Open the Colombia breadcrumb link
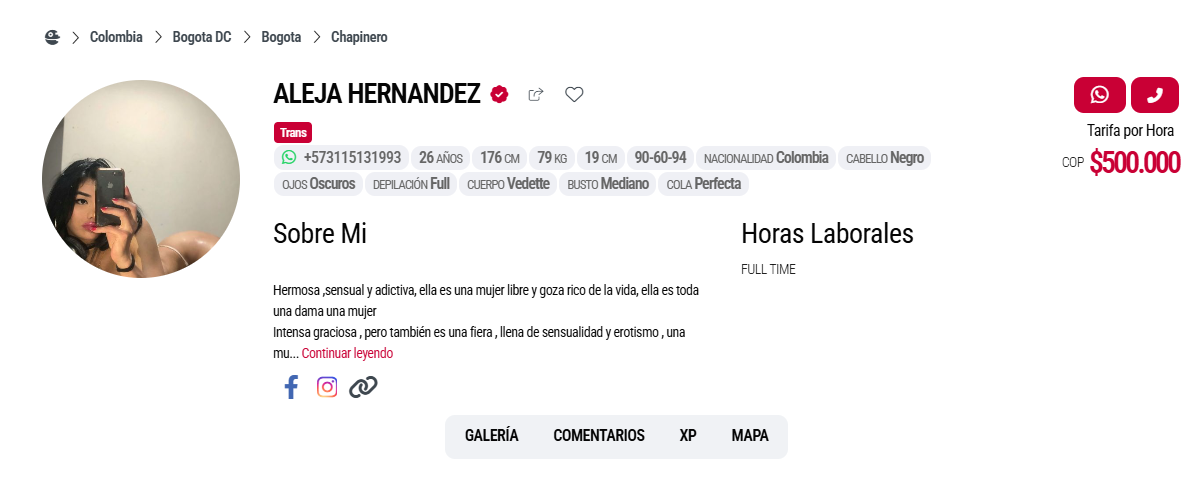Viewport: 1201px width, 484px height. 116,37
